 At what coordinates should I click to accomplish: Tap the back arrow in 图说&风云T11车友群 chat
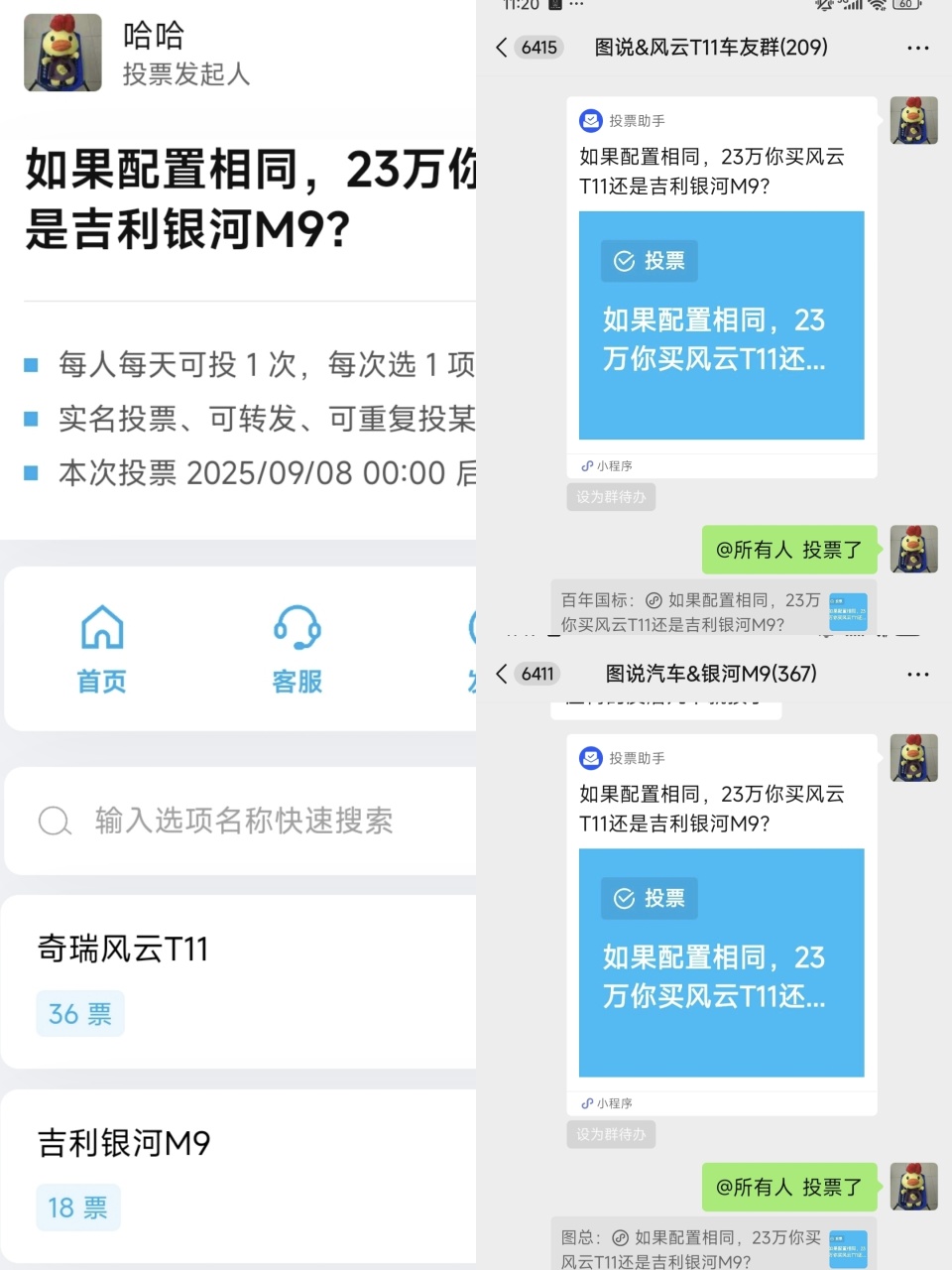502,47
